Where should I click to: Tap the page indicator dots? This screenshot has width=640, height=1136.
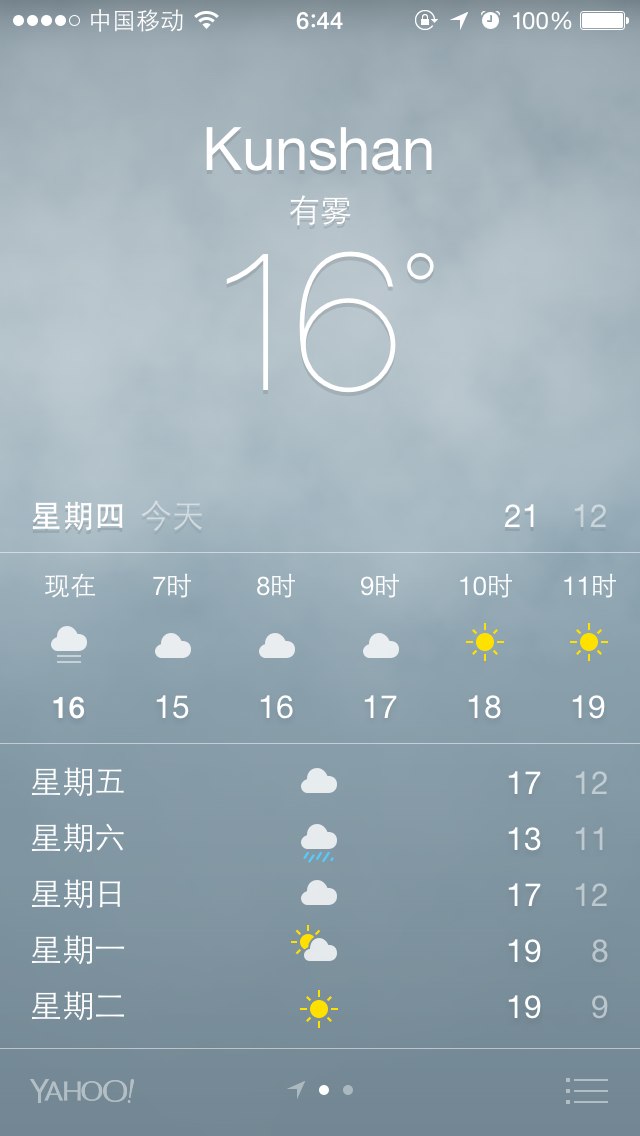tap(320, 1090)
